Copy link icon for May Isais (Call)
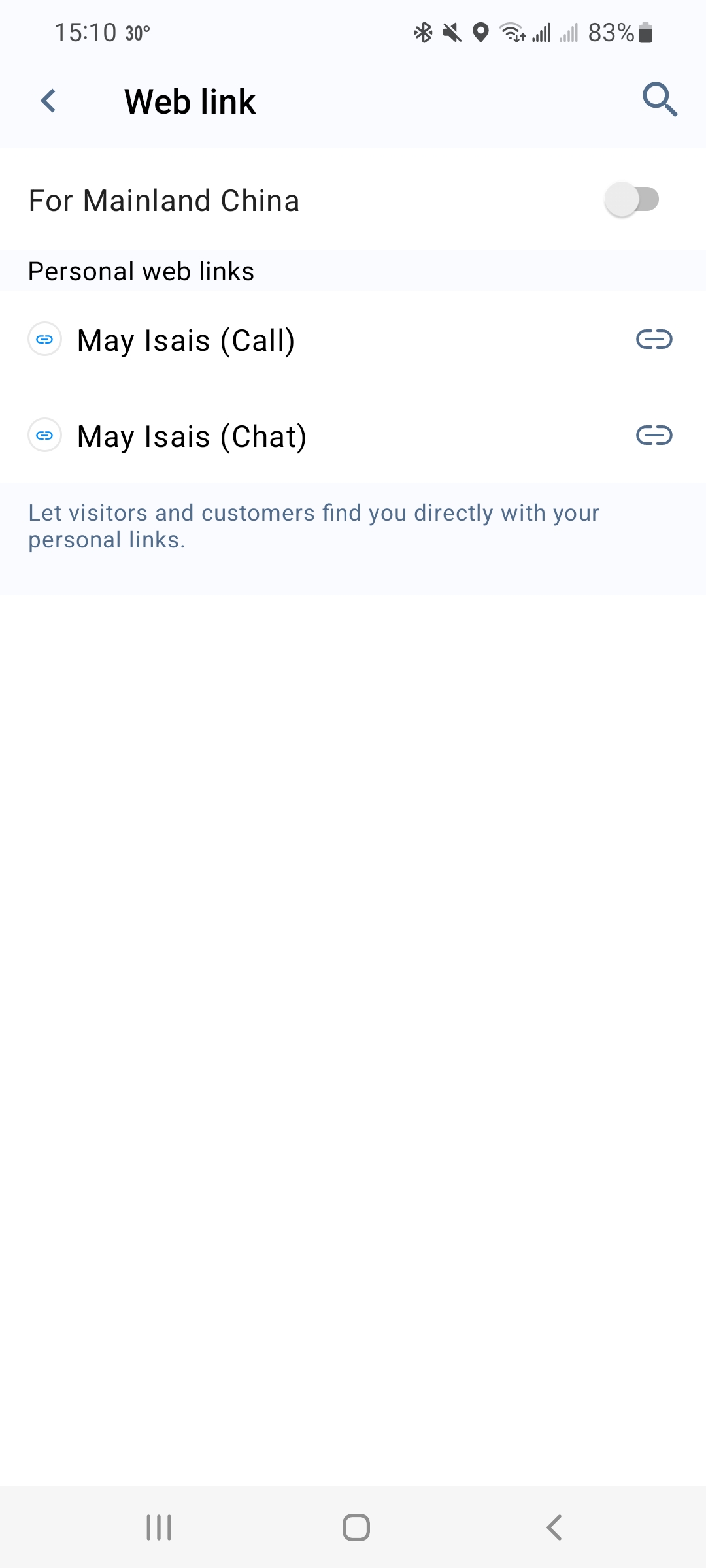 654,339
